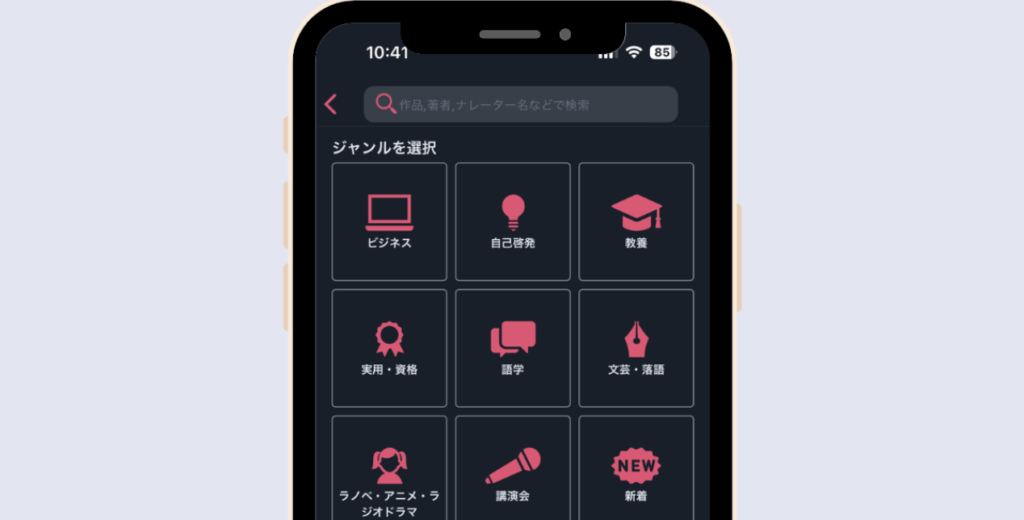Select the 自己啓発 genre tile
Image resolution: width=1024 pixels, height=520 pixels.
tap(512, 221)
